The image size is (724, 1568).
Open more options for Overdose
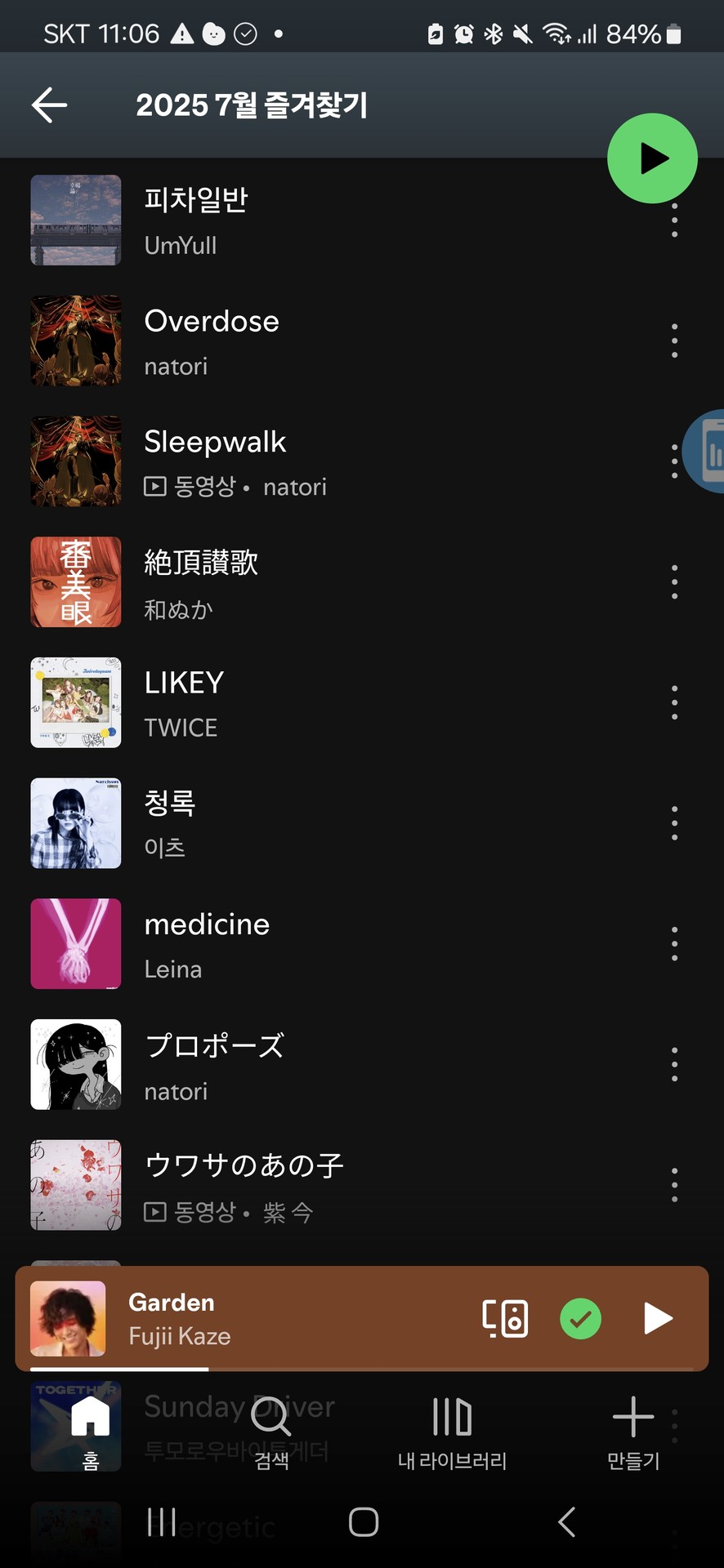point(674,341)
